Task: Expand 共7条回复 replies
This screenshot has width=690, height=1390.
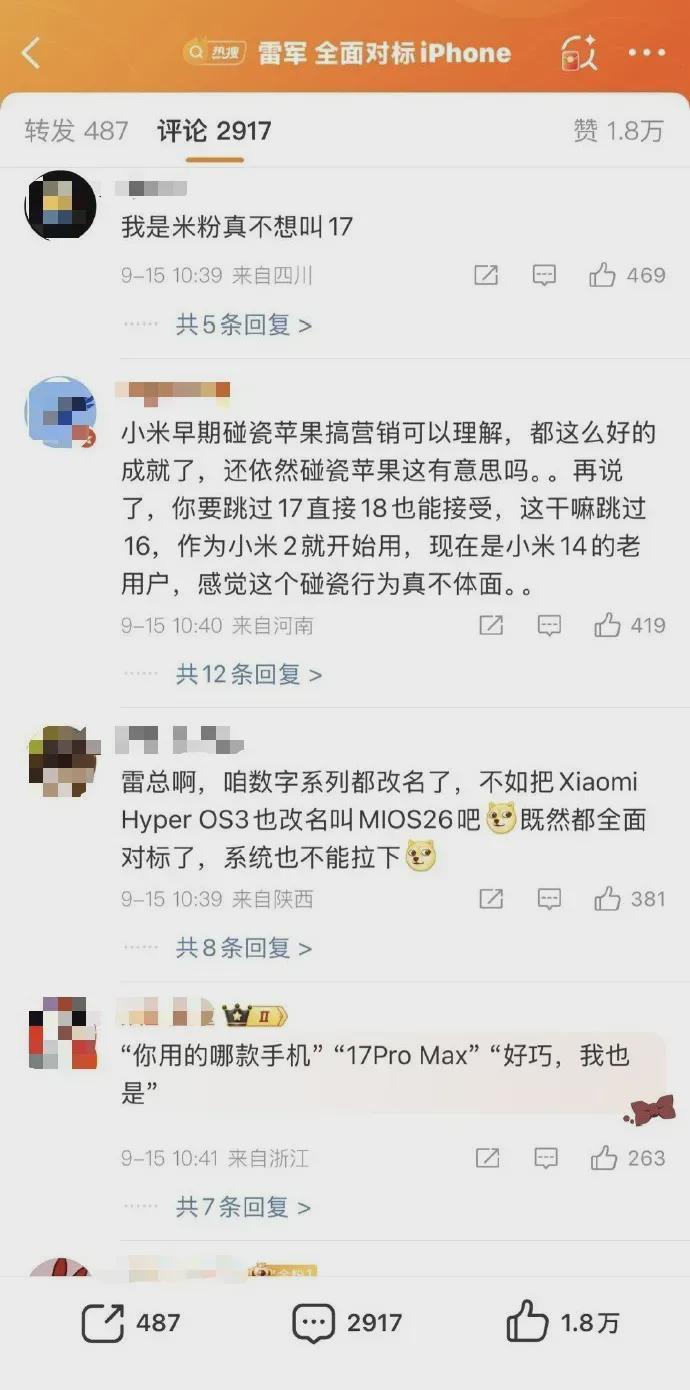Action: 244,1207
